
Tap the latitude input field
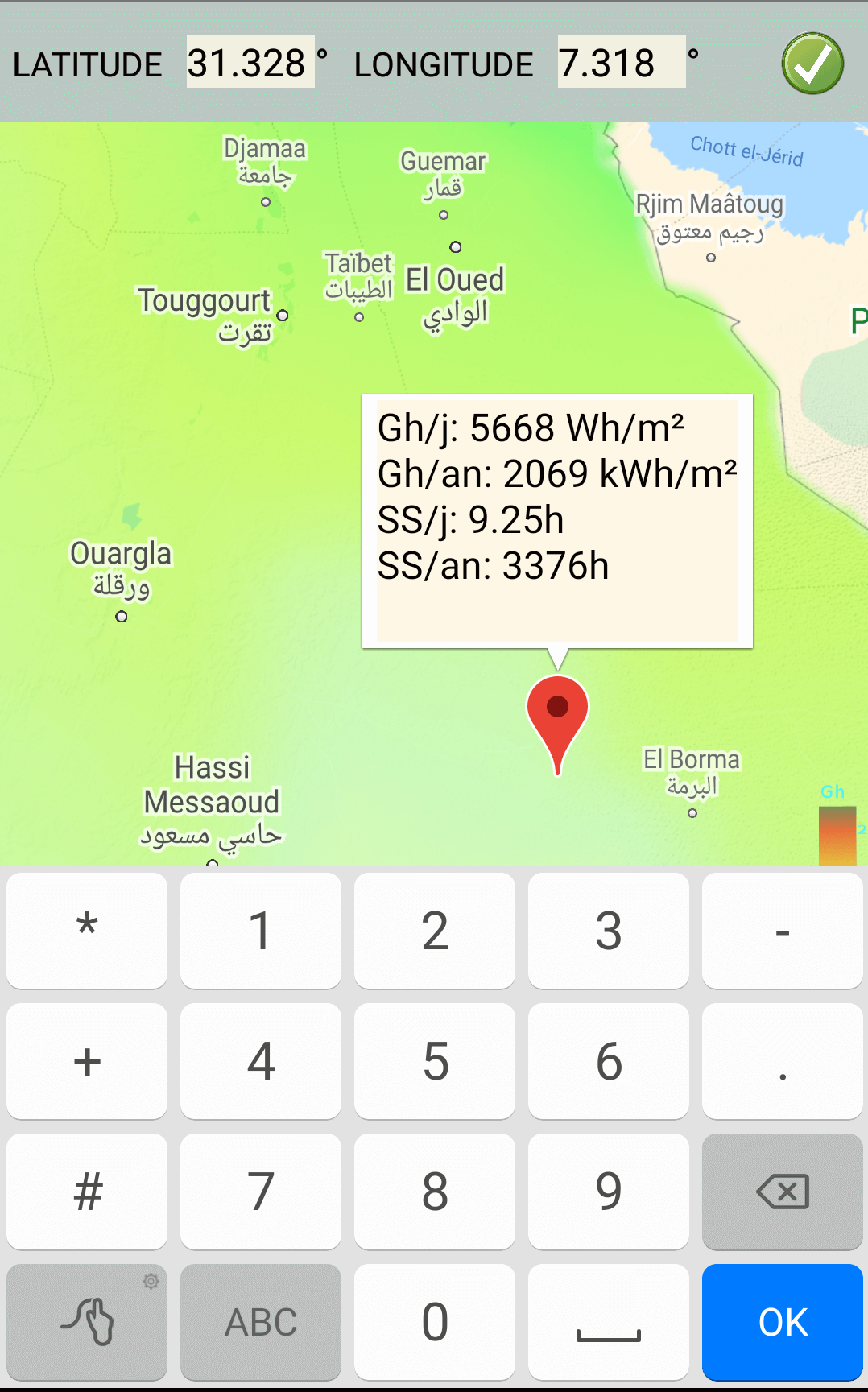point(250,63)
